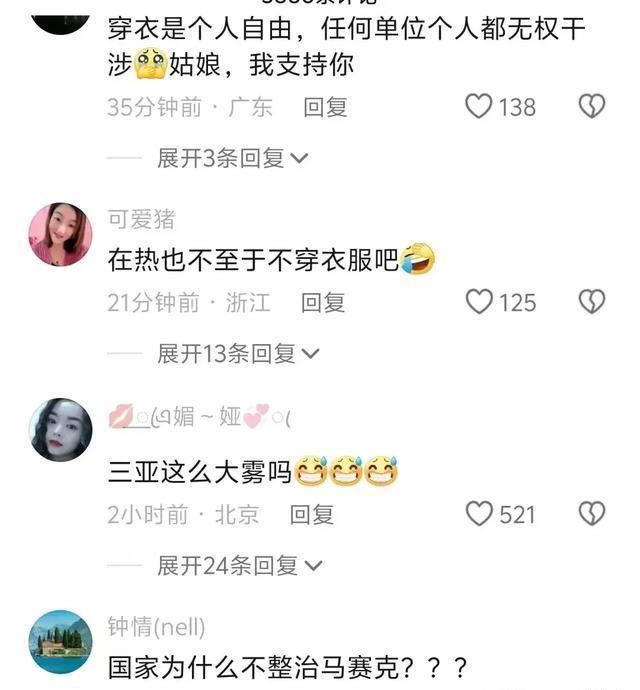Image resolution: width=640 pixels, height=690 pixels.
Task: Reply to 可爱猪's comment
Action: point(323,302)
